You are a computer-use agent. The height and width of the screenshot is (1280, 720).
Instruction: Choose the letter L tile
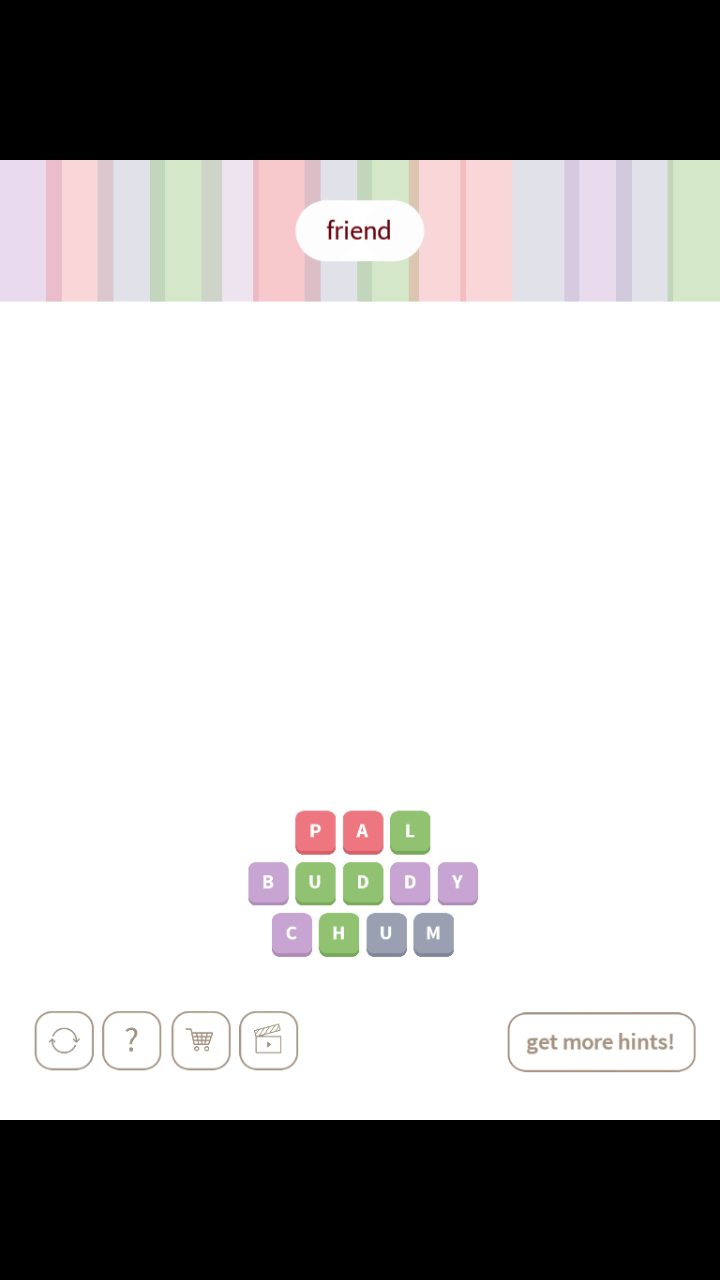410,831
